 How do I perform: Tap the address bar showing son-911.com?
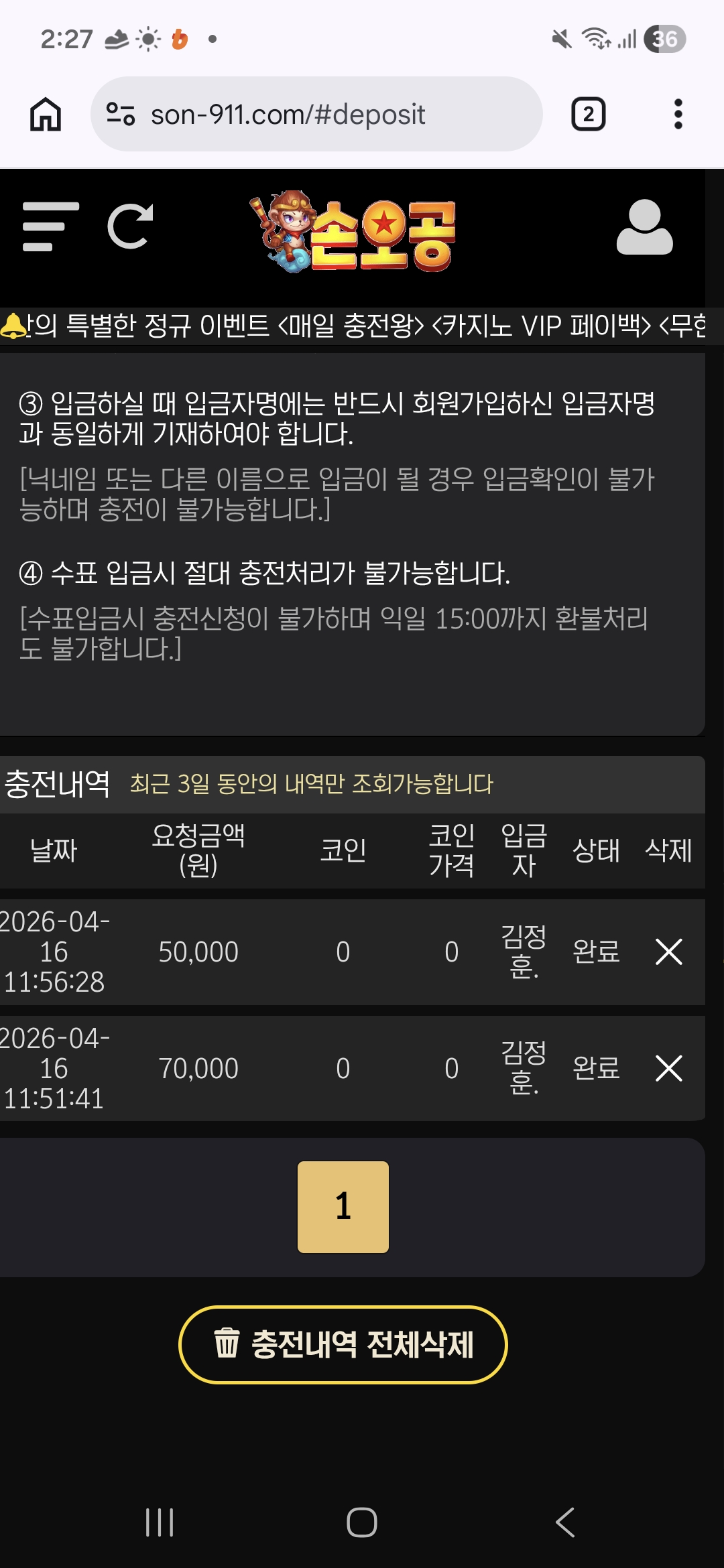click(x=315, y=114)
